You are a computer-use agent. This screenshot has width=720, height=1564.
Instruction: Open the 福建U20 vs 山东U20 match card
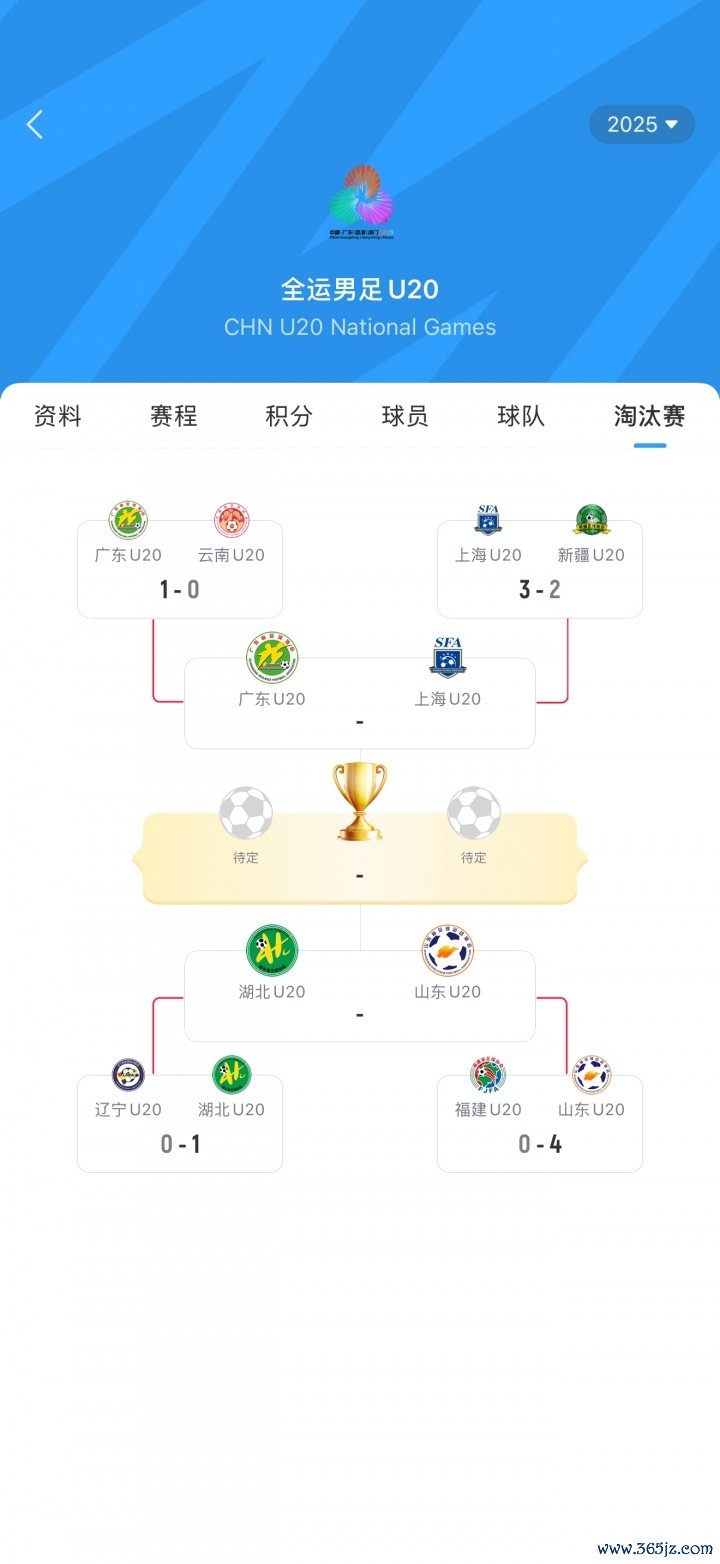pos(540,1124)
